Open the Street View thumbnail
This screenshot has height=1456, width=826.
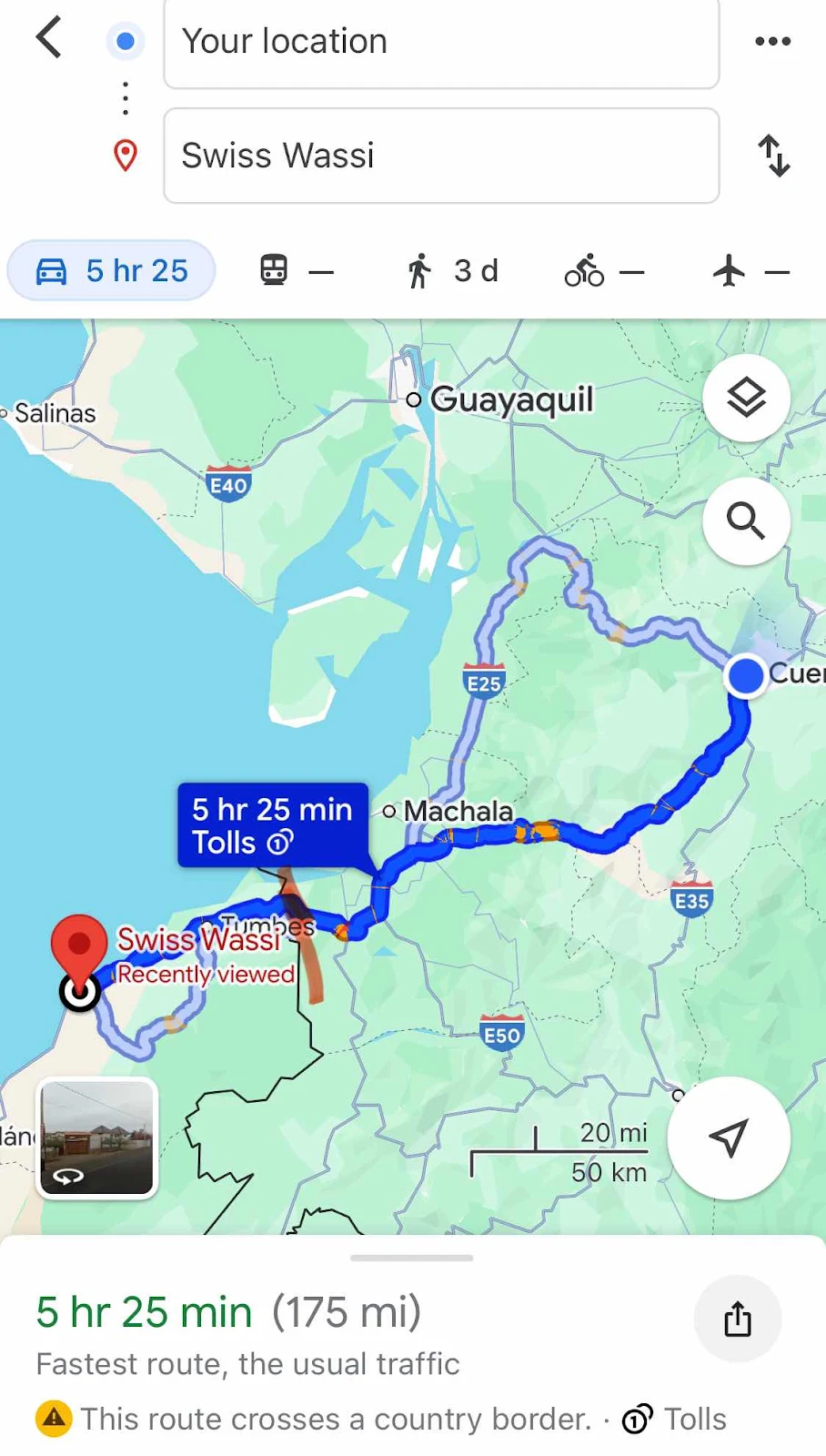click(x=96, y=1137)
